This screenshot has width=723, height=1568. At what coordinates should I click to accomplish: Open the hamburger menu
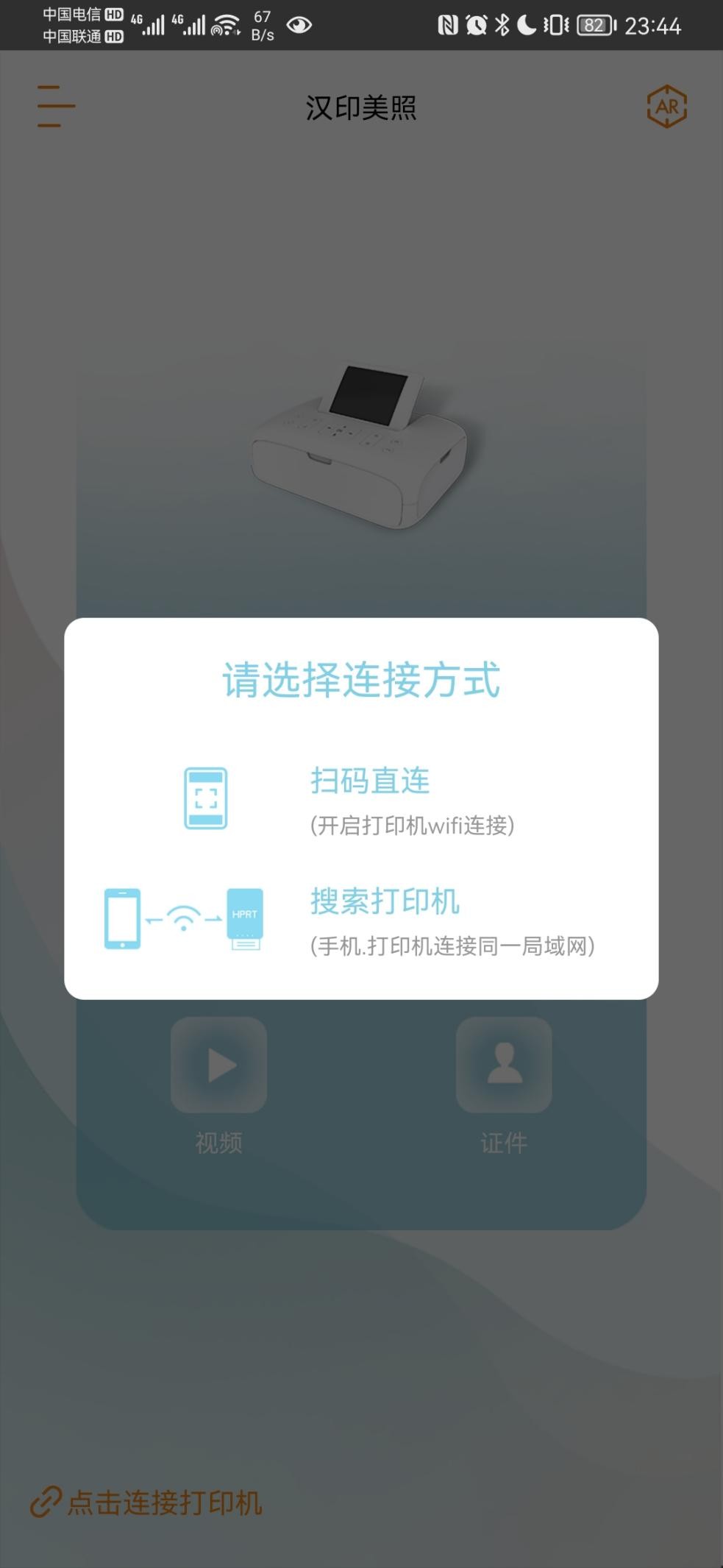54,106
